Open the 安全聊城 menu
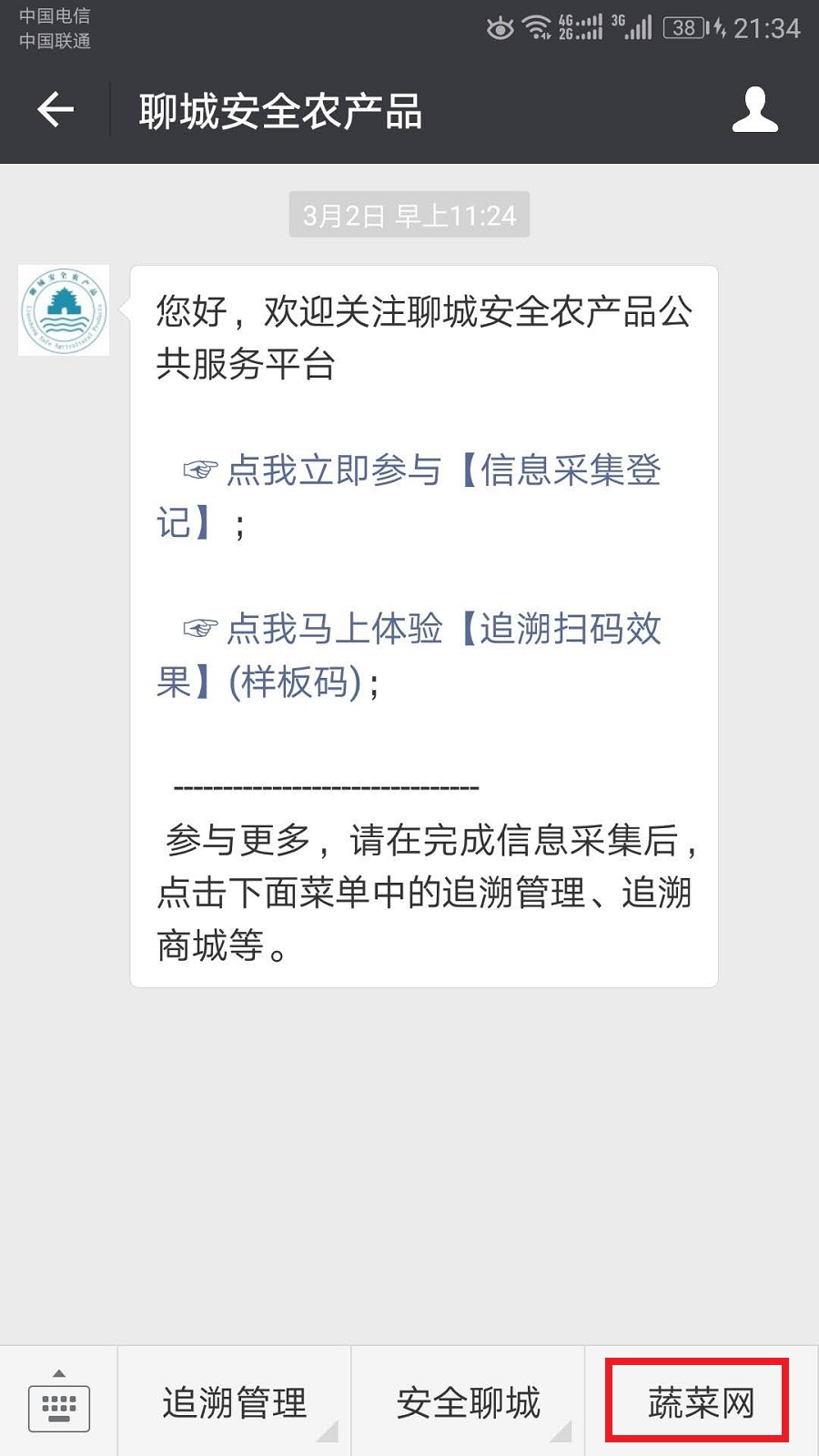Viewport: 819px width, 1456px height. point(468,1401)
